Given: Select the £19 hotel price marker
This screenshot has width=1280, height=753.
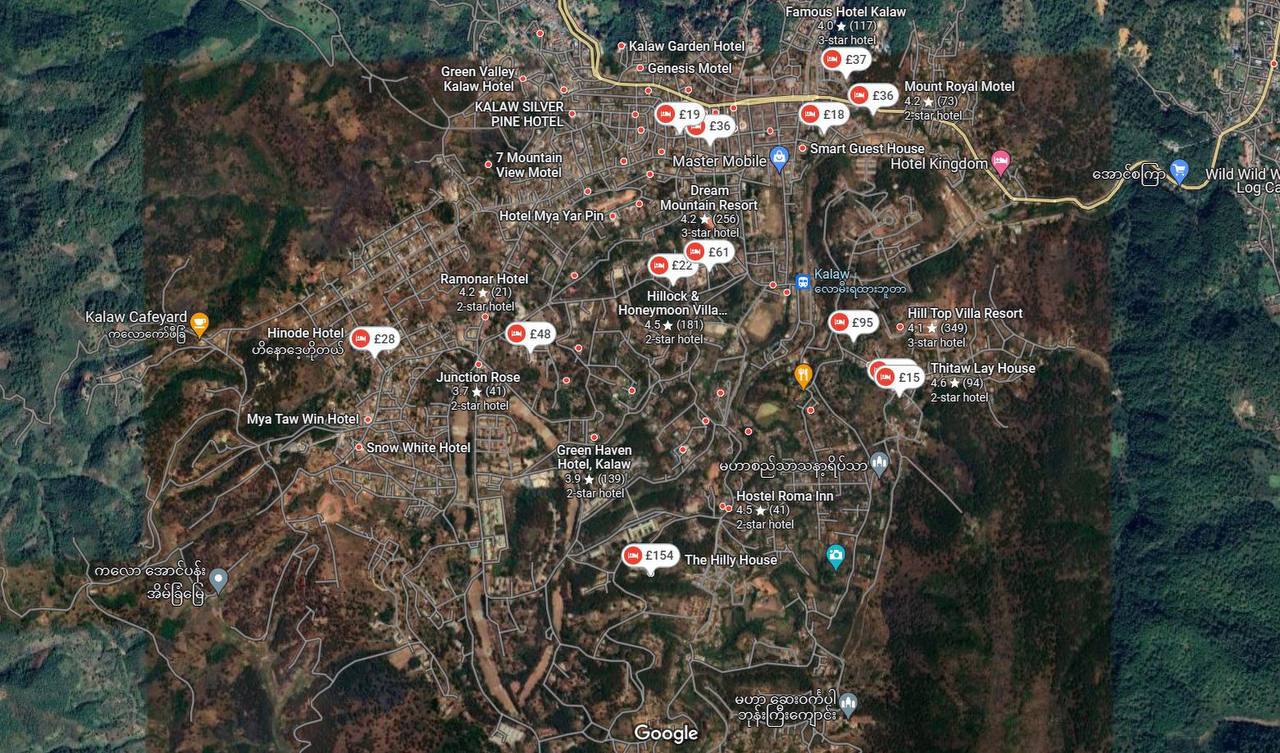Looking at the screenshot, I should tap(679, 115).
